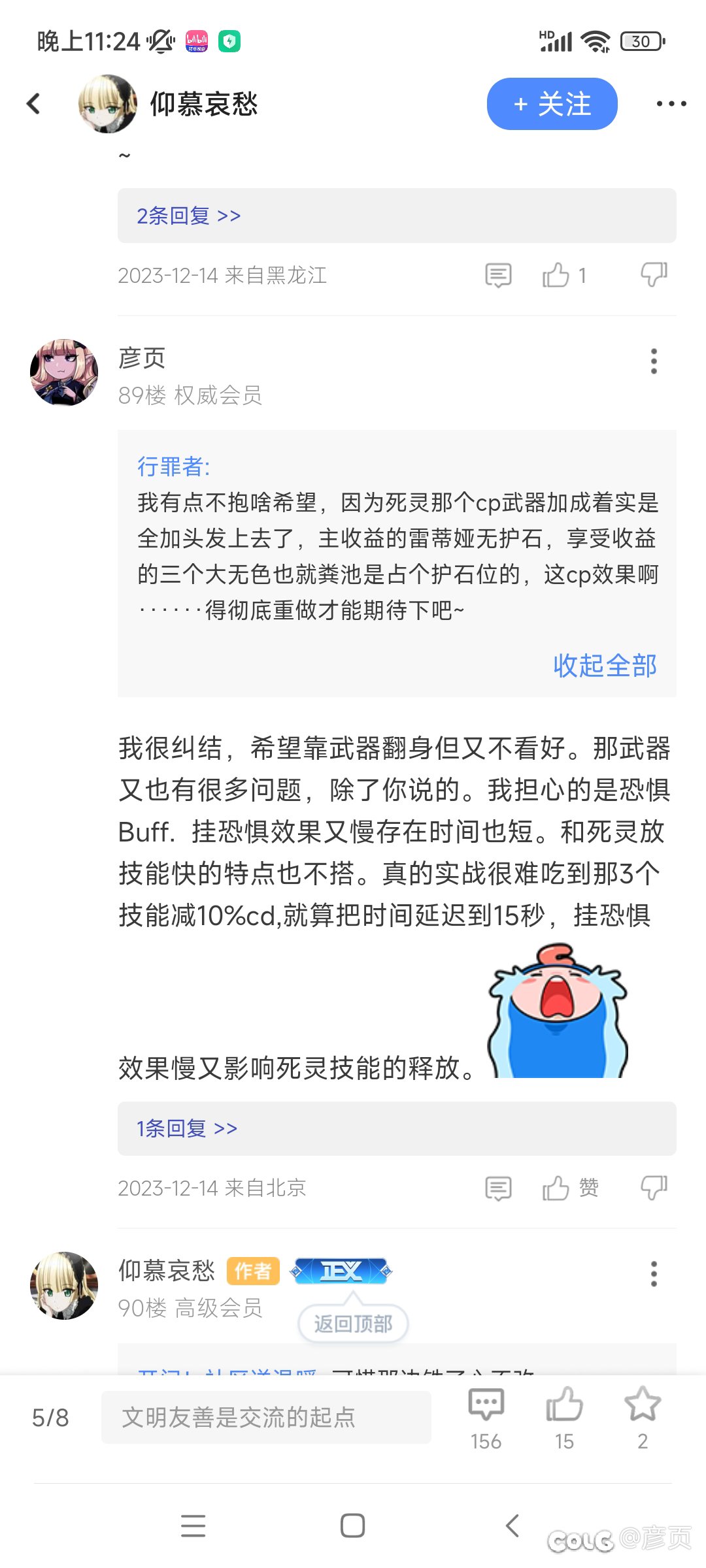This screenshot has width=706, height=1568.
Task: Go back using the top-left arrow
Action: [x=34, y=104]
